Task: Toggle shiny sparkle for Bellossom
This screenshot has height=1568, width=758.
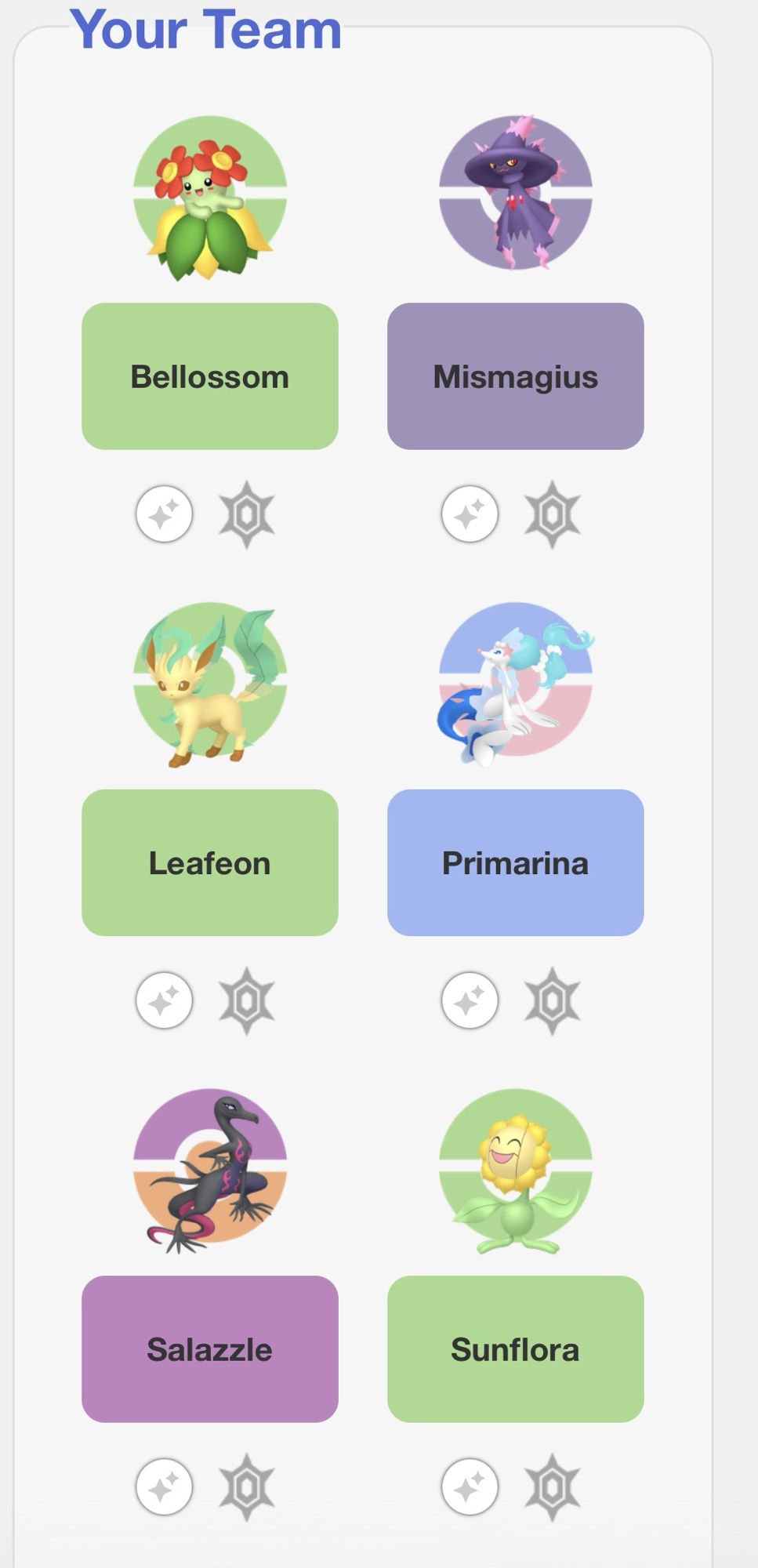Action: (x=164, y=514)
